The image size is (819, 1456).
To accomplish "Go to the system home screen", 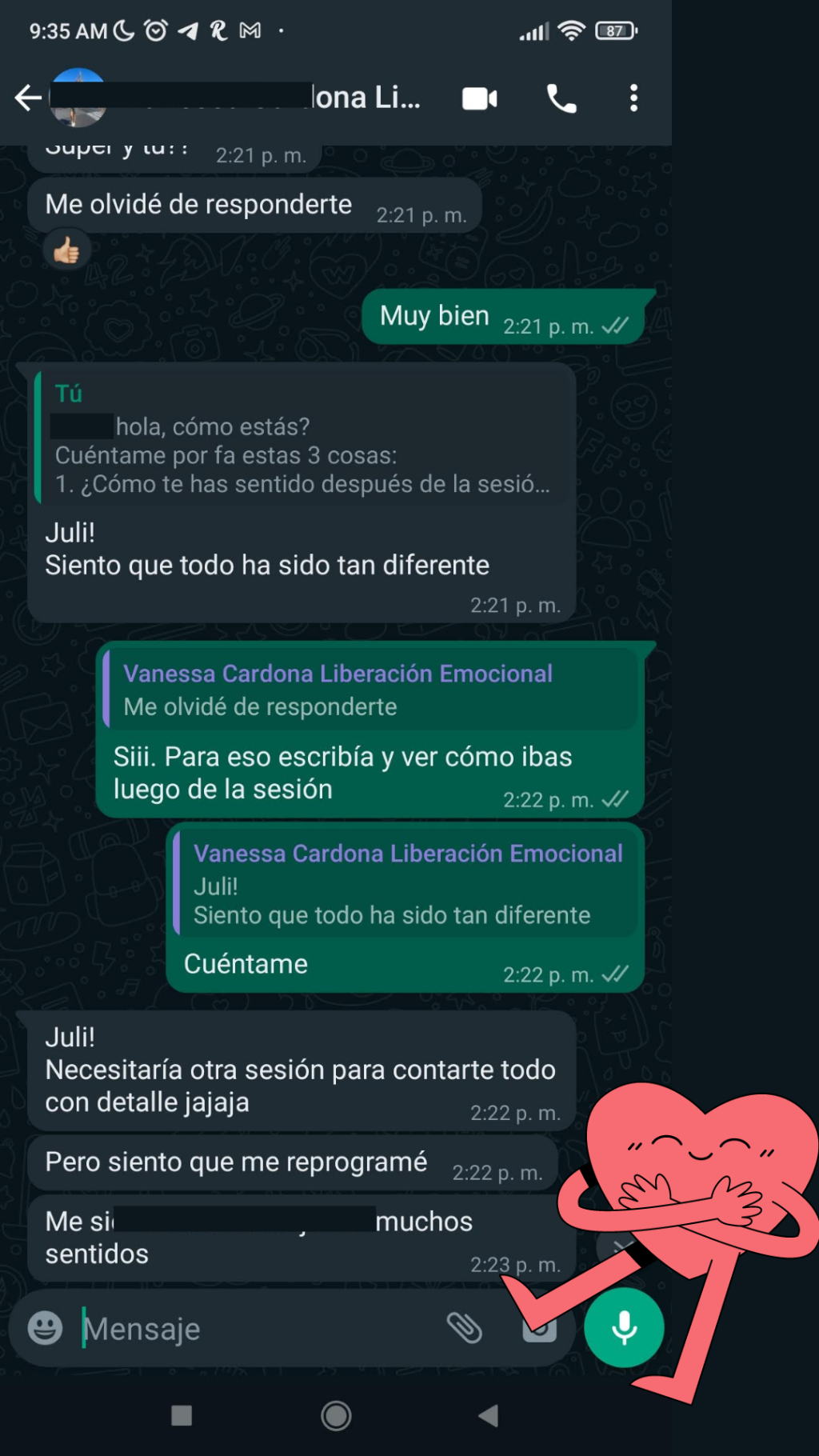I will 336,1416.
